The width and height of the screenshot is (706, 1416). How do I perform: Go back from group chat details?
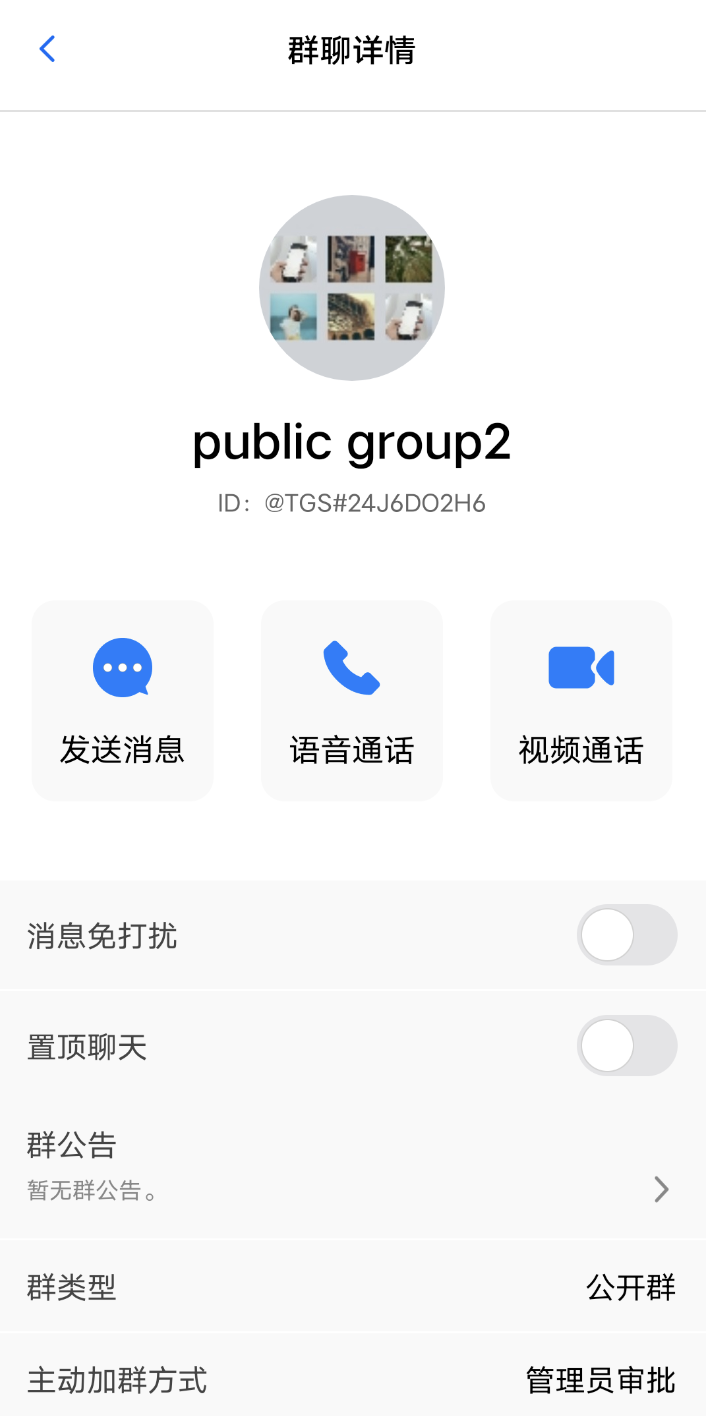coord(47,50)
